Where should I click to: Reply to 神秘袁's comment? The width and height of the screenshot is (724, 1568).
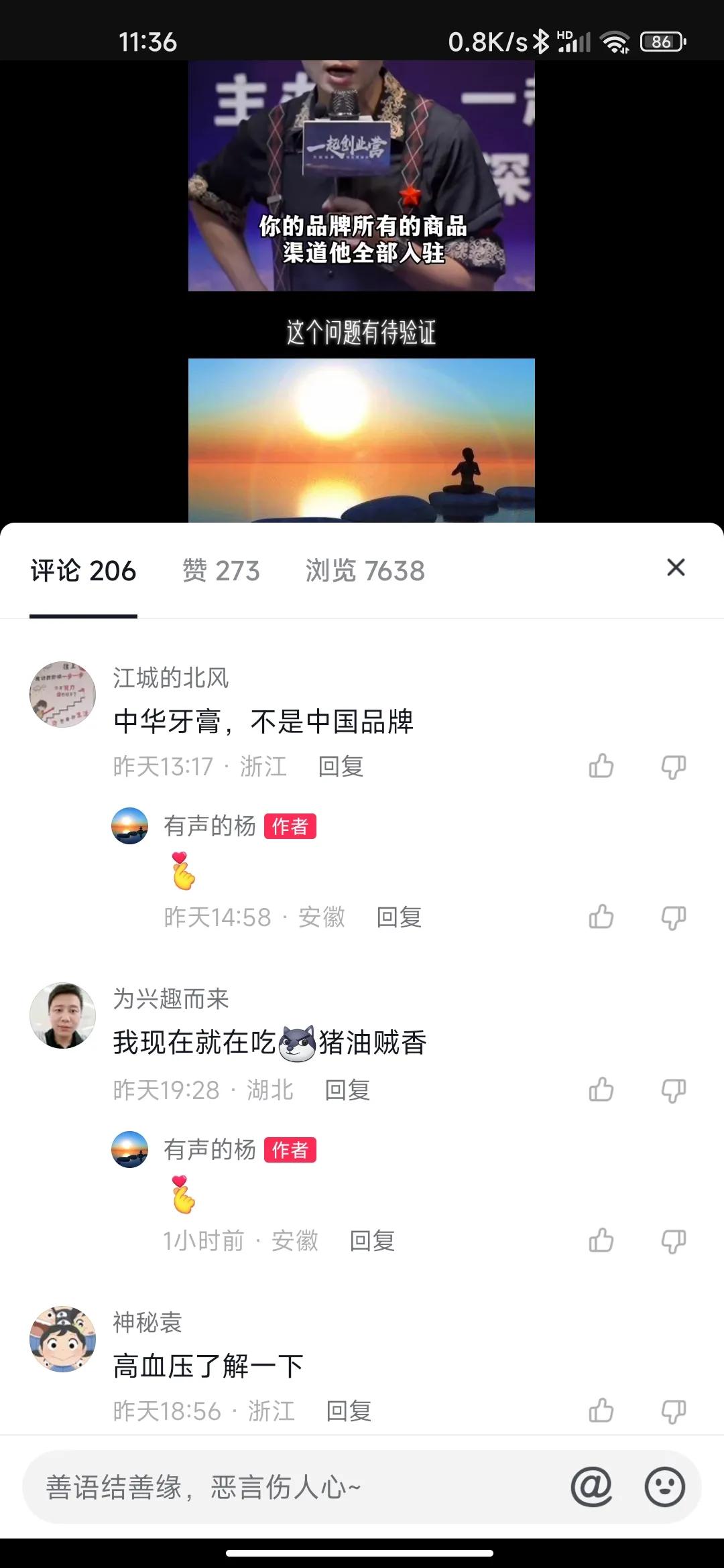click(x=349, y=1411)
